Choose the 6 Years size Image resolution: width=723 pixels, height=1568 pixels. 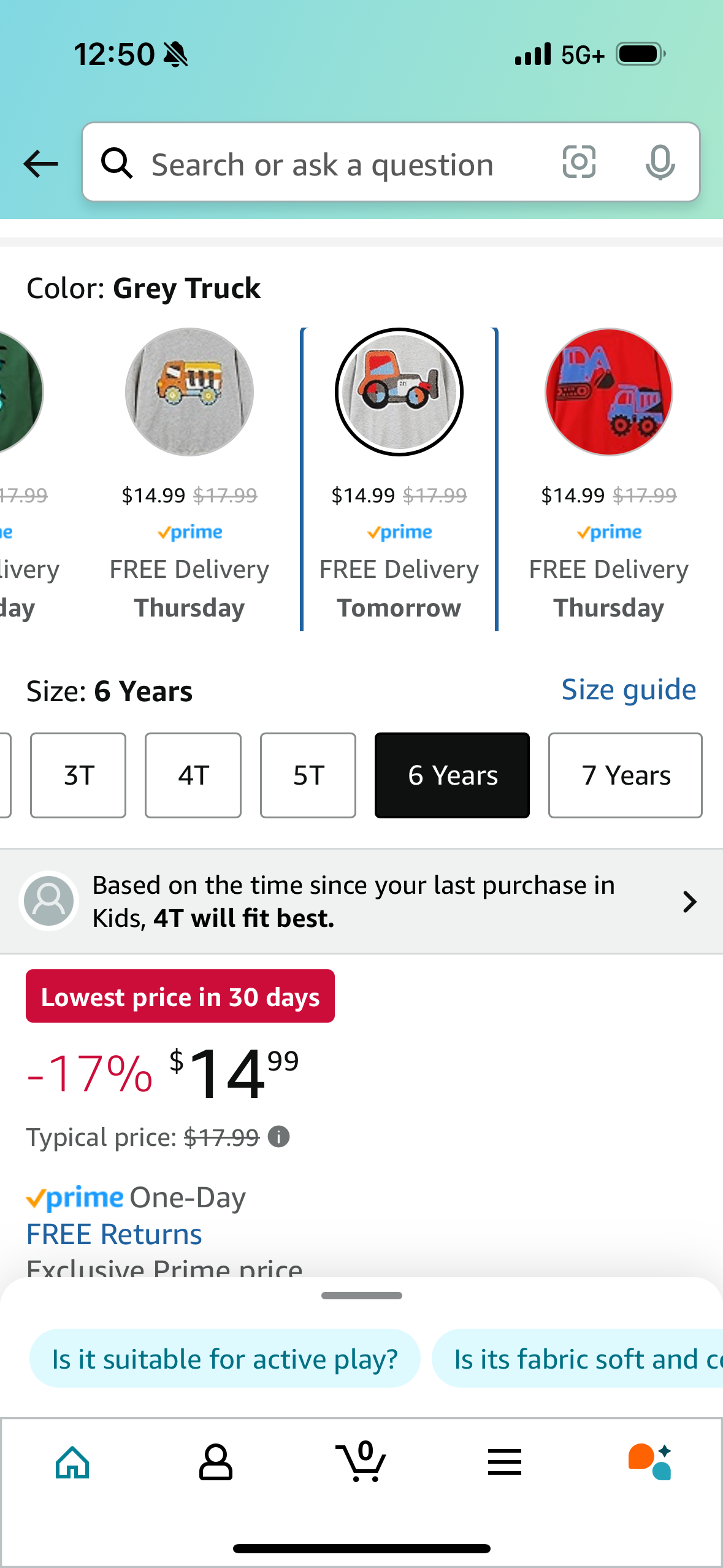[x=452, y=775]
